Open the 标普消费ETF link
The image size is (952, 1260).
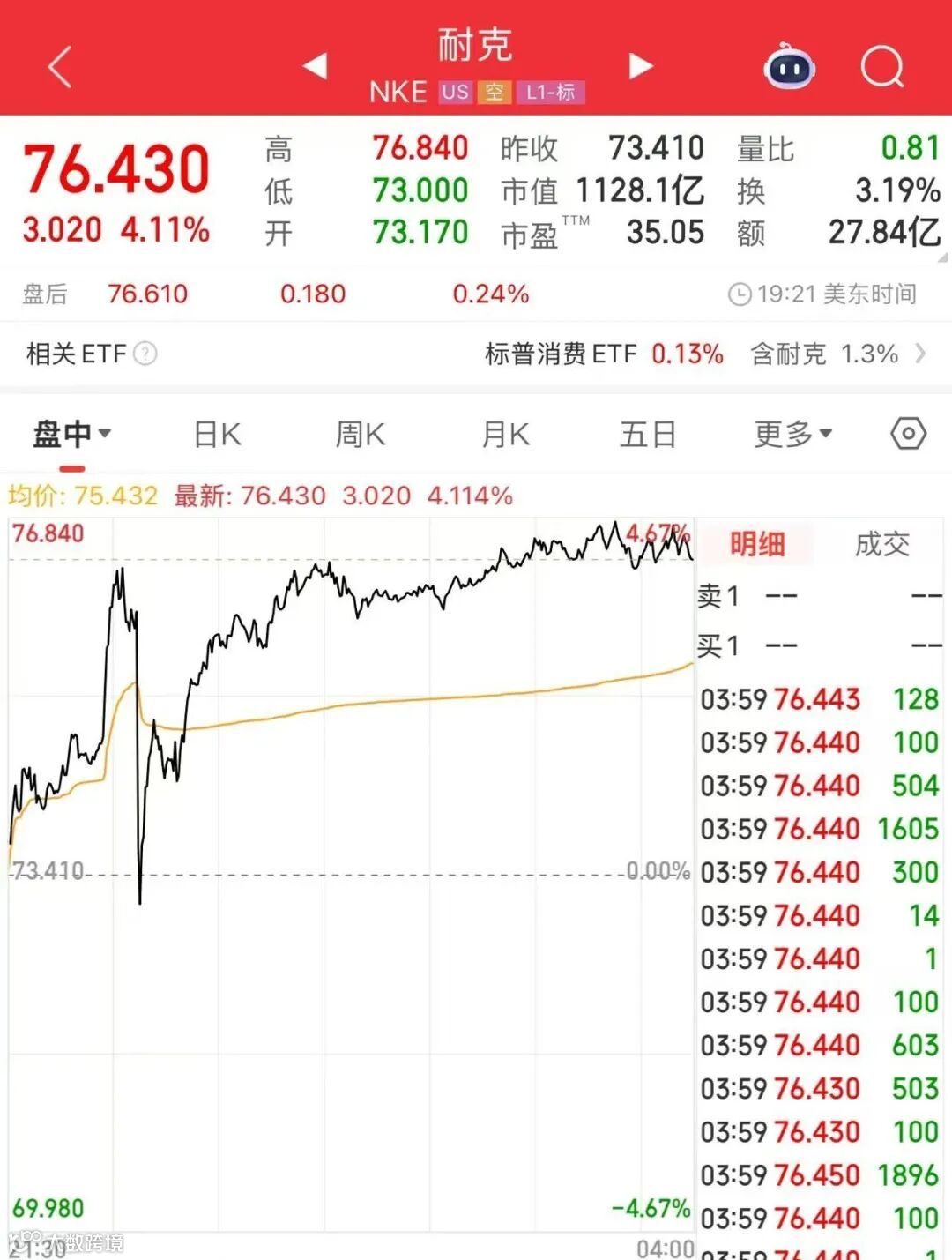click(561, 354)
